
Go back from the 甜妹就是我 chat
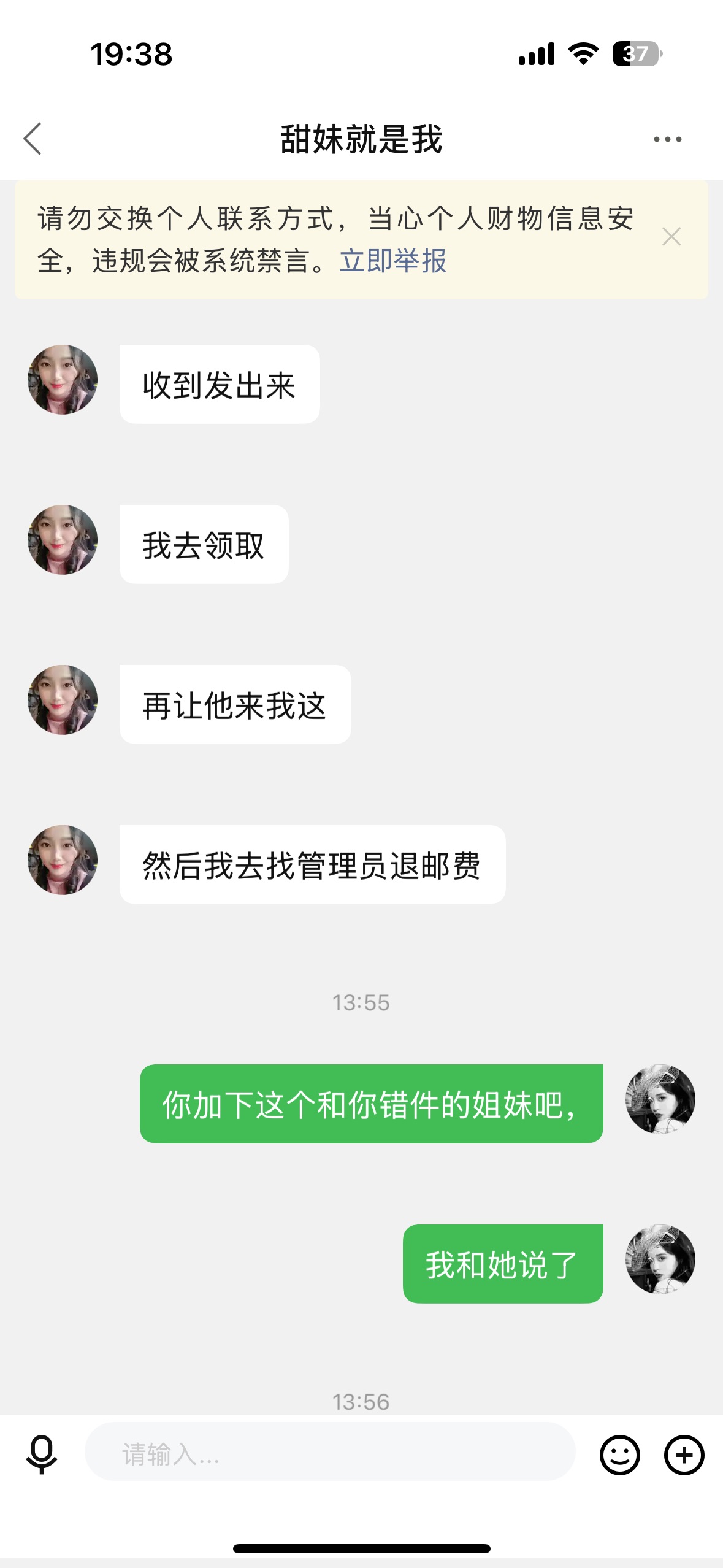[33, 139]
